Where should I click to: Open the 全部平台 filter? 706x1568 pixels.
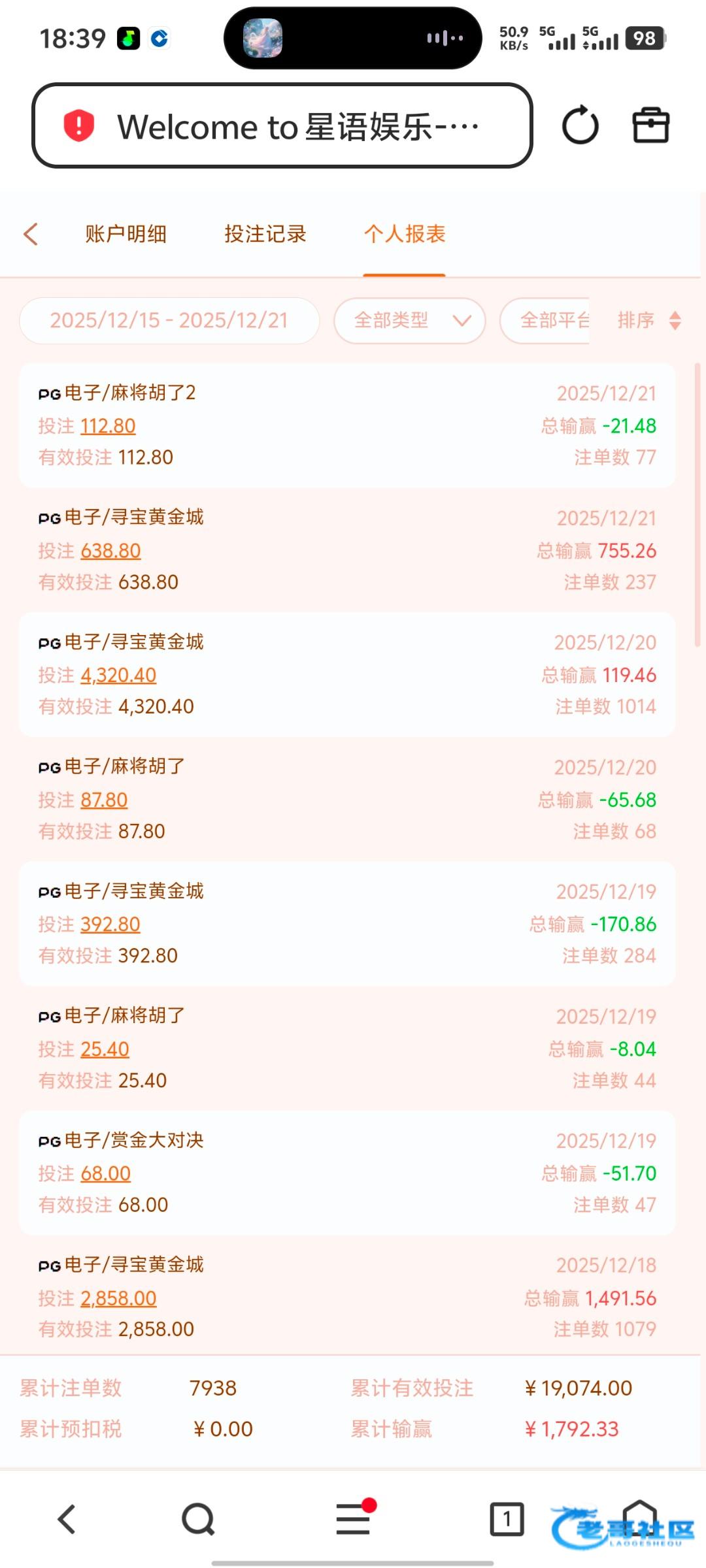[x=546, y=320]
